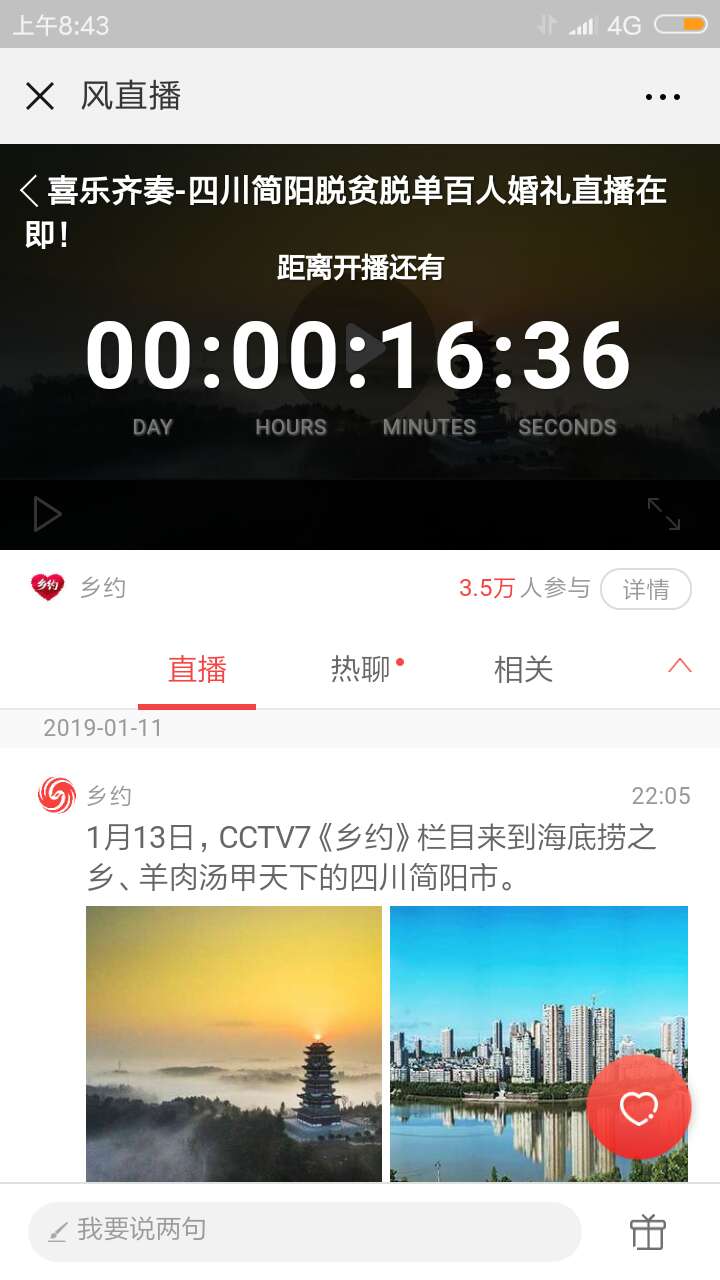Viewport: 720px width, 1280px height.
Task: Tap the red heart like button
Action: [x=639, y=1107]
